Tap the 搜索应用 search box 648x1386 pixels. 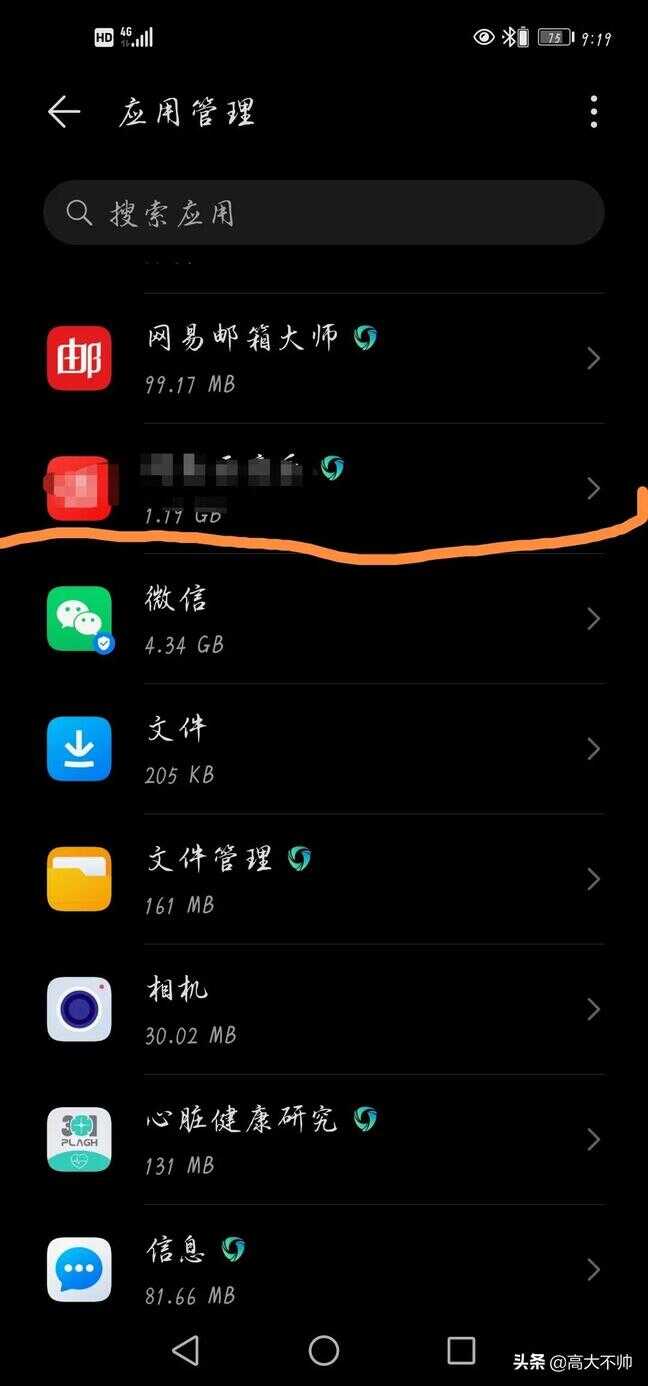pos(324,213)
